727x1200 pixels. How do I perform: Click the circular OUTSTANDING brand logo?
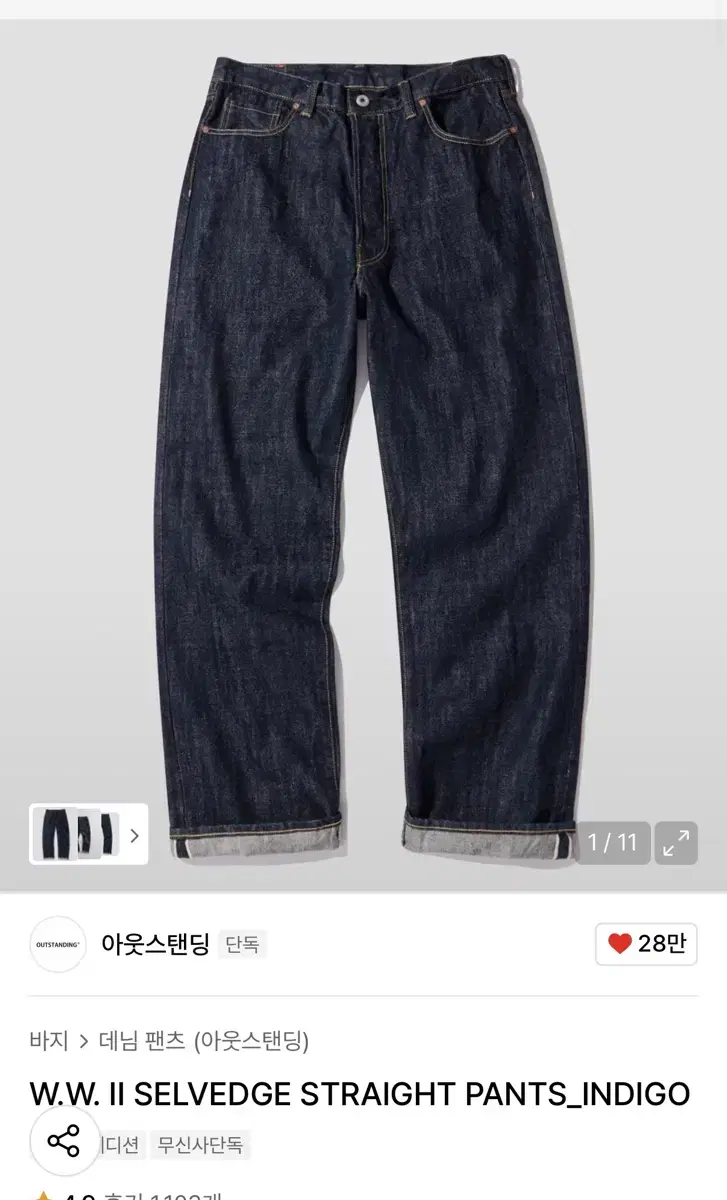58,943
